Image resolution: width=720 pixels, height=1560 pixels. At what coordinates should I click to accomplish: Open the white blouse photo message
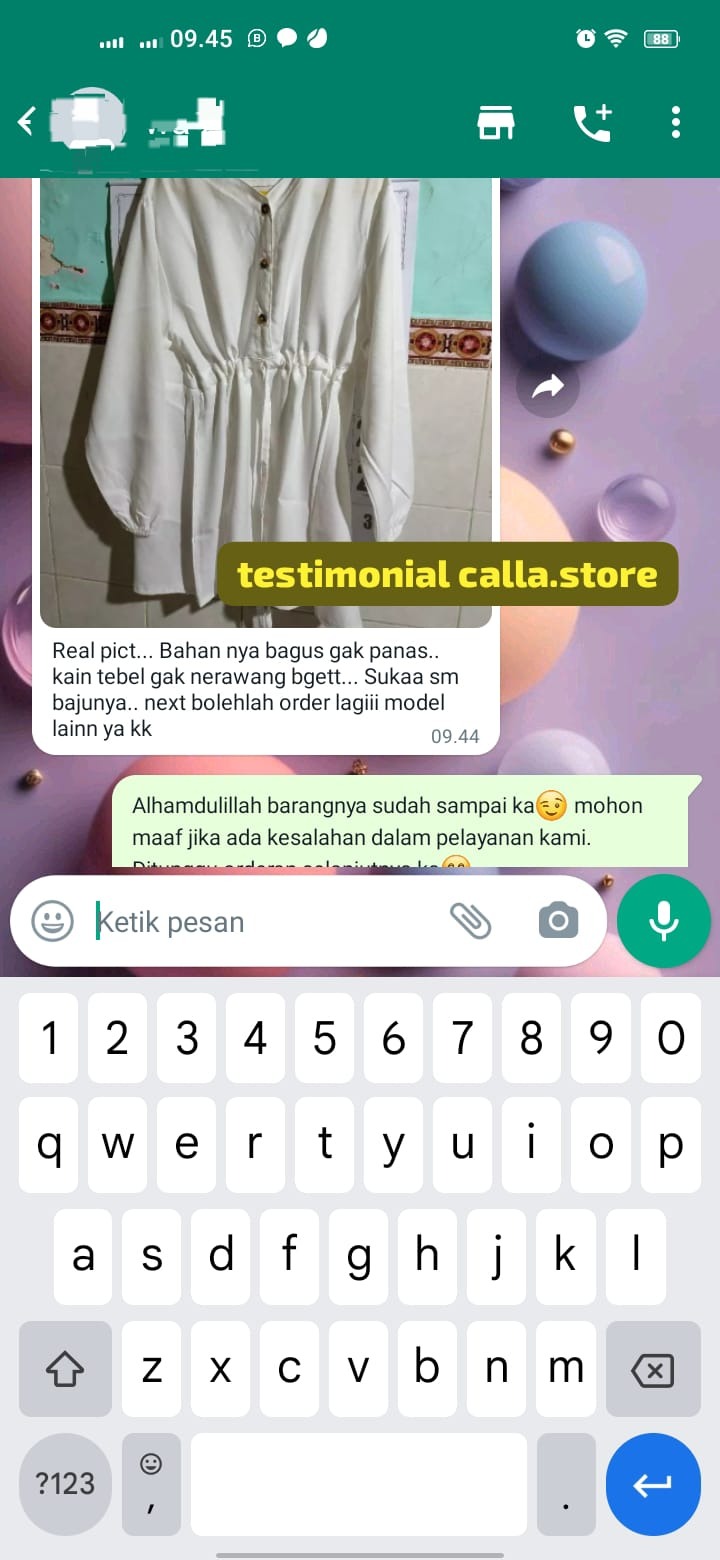265,400
